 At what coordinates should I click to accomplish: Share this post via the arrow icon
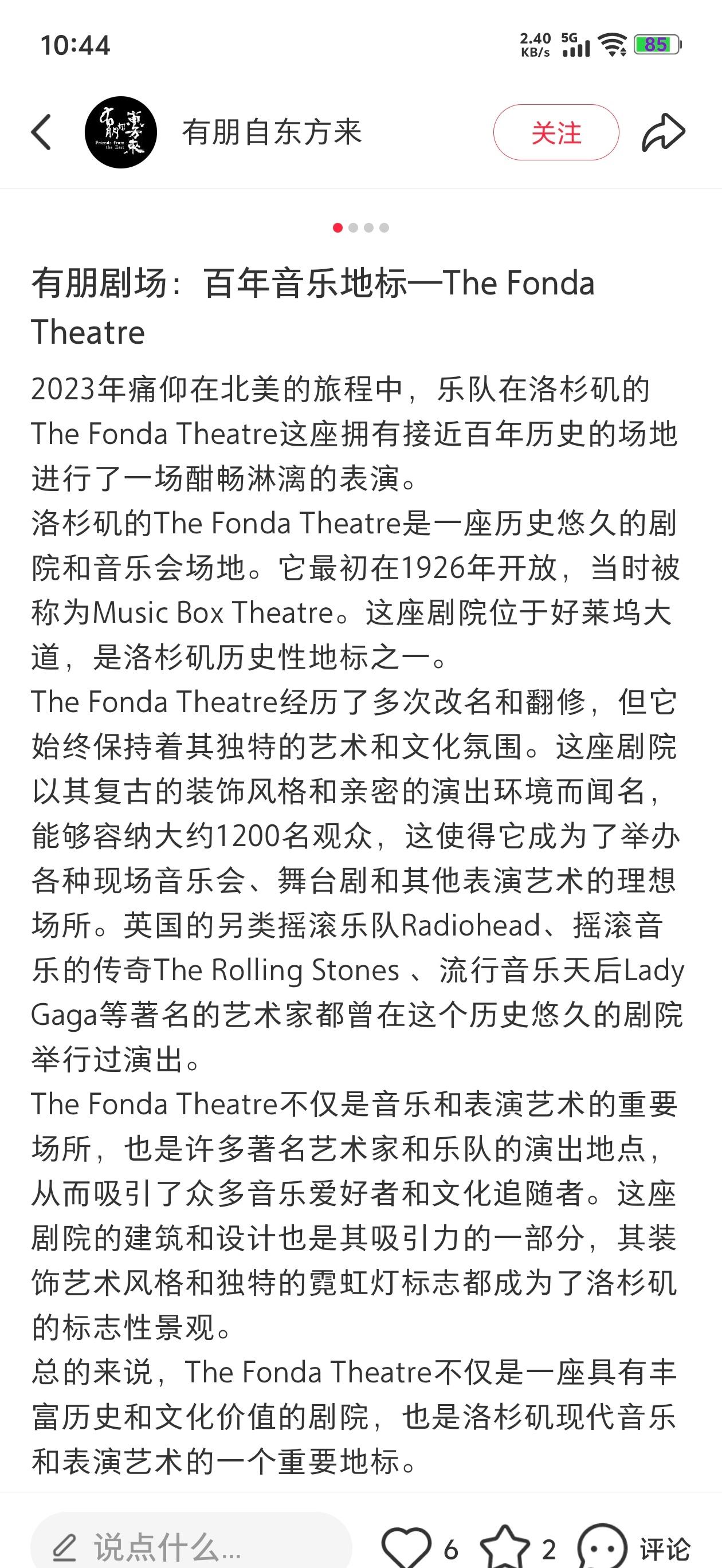(663, 132)
